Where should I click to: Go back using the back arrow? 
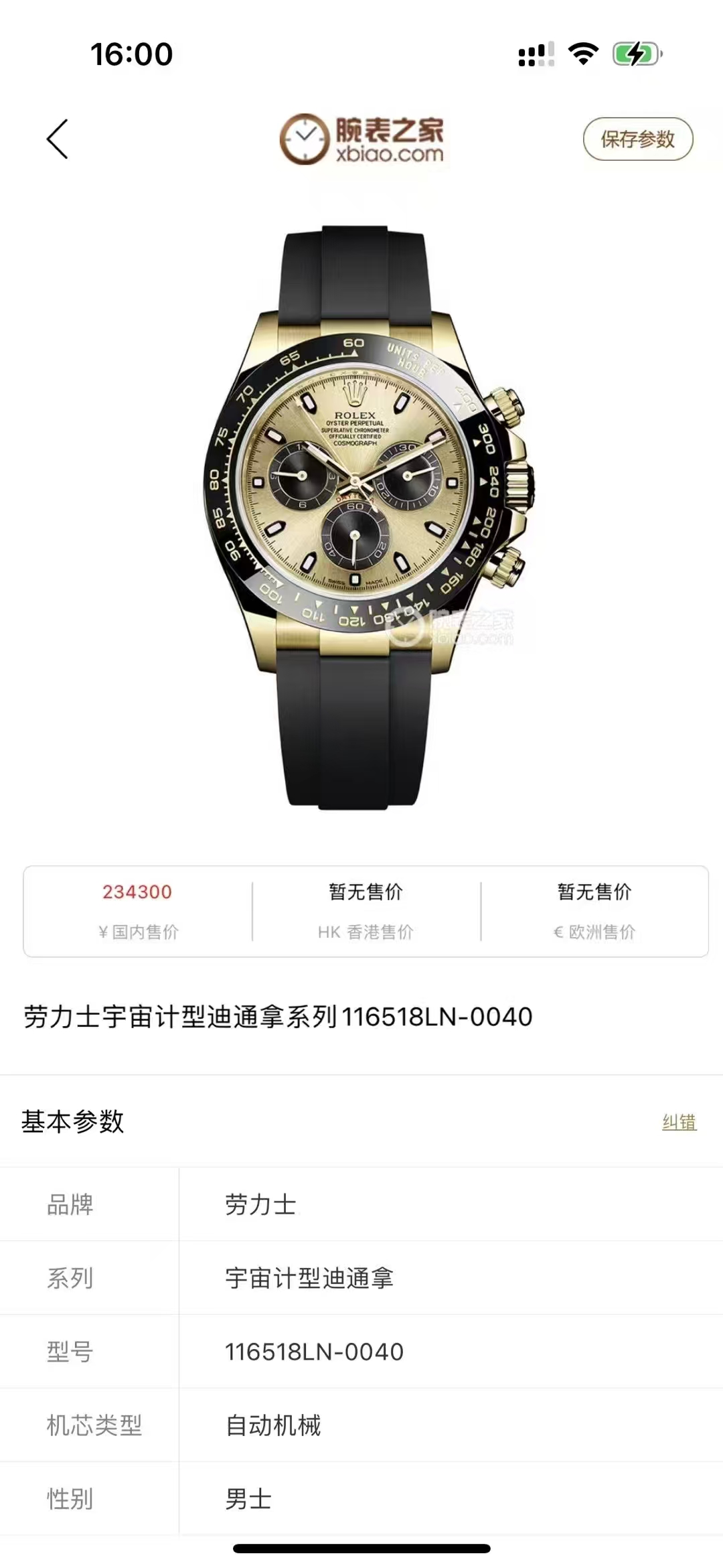[x=58, y=139]
